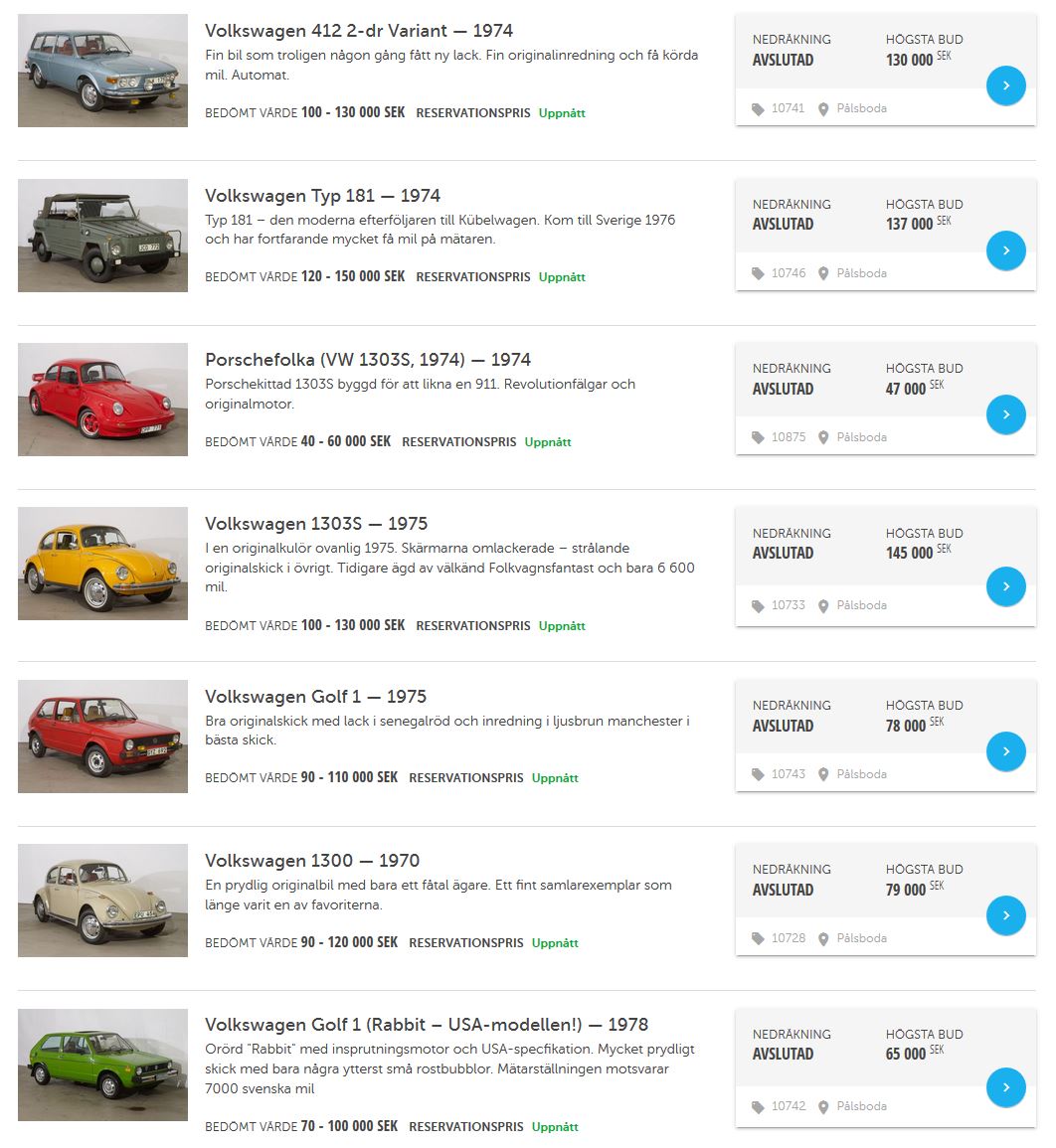Tap arrow button for Golf 1 Rabbit 1978
This screenshot has height=1148, width=1056.
click(x=1005, y=1087)
